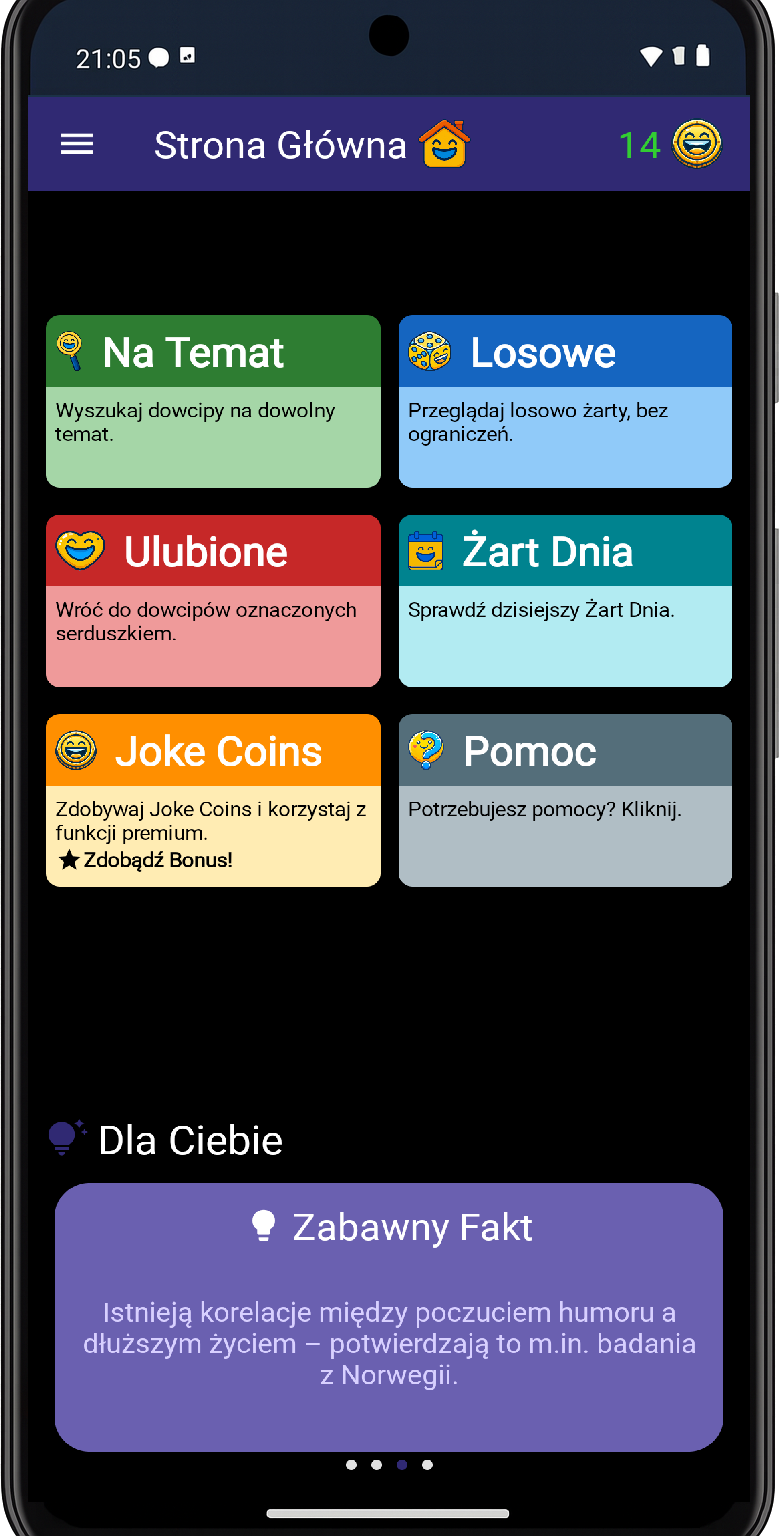Tap the Joke Coins balance icon

click(696, 145)
